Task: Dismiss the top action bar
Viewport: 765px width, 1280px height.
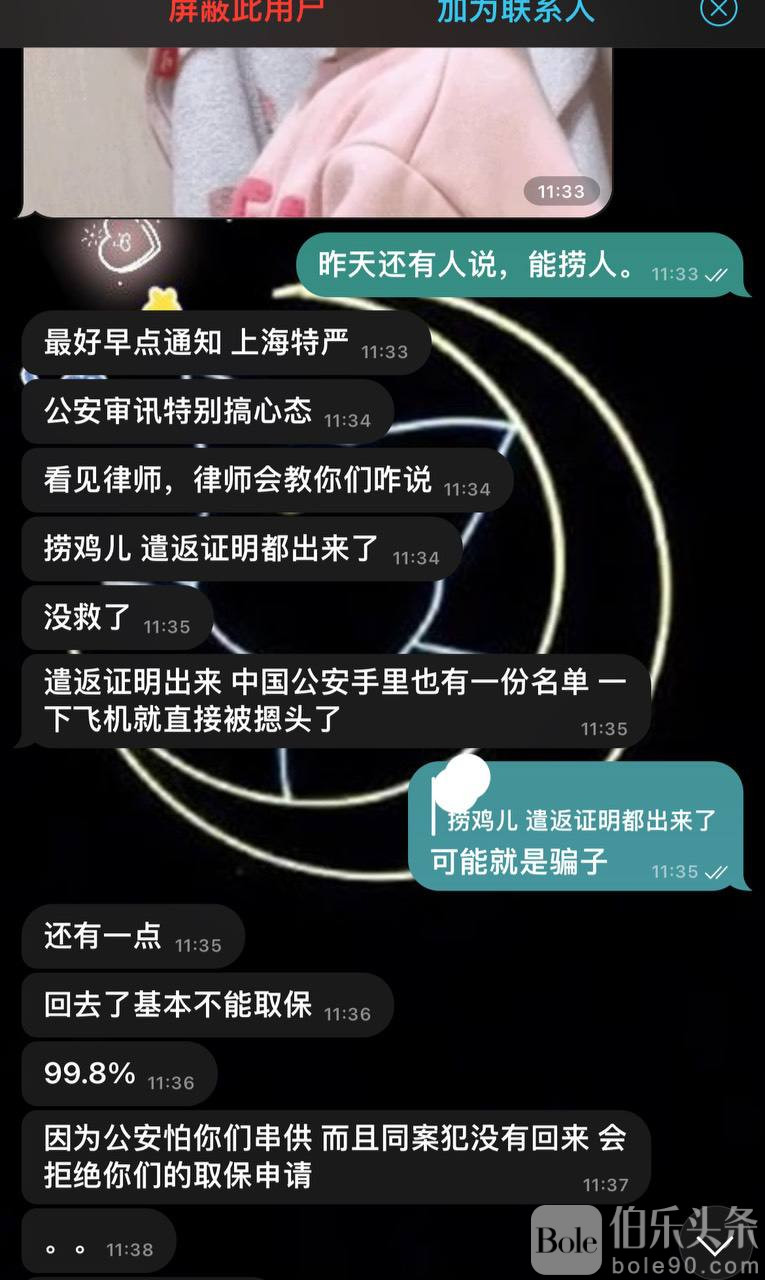Action: [718, 10]
